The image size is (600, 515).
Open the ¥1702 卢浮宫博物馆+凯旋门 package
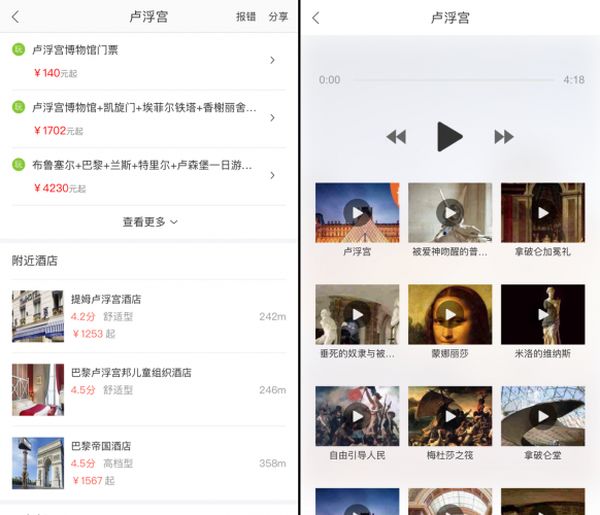coord(148,118)
